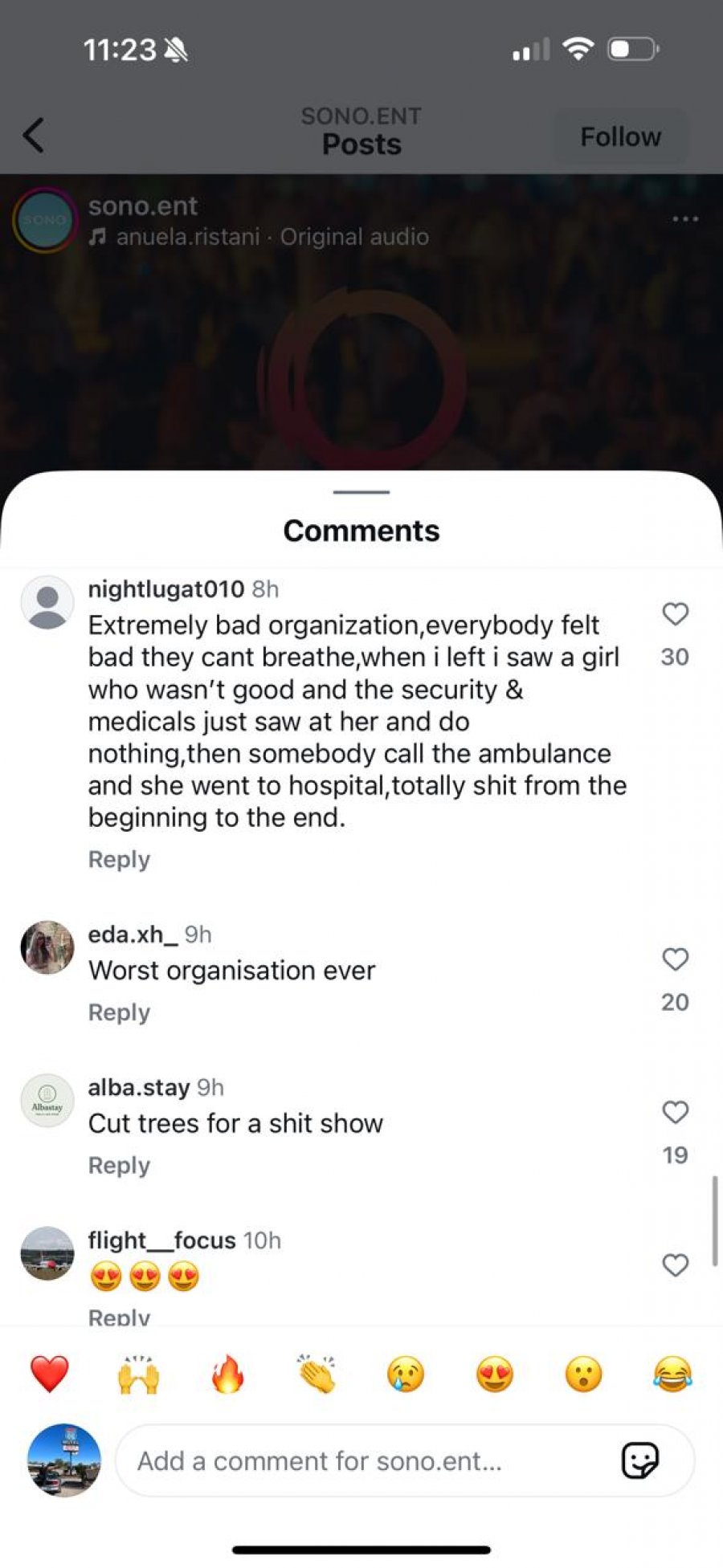723x1568 pixels.
Task: Open the anuela.ristani Original audio link
Action: (272, 237)
